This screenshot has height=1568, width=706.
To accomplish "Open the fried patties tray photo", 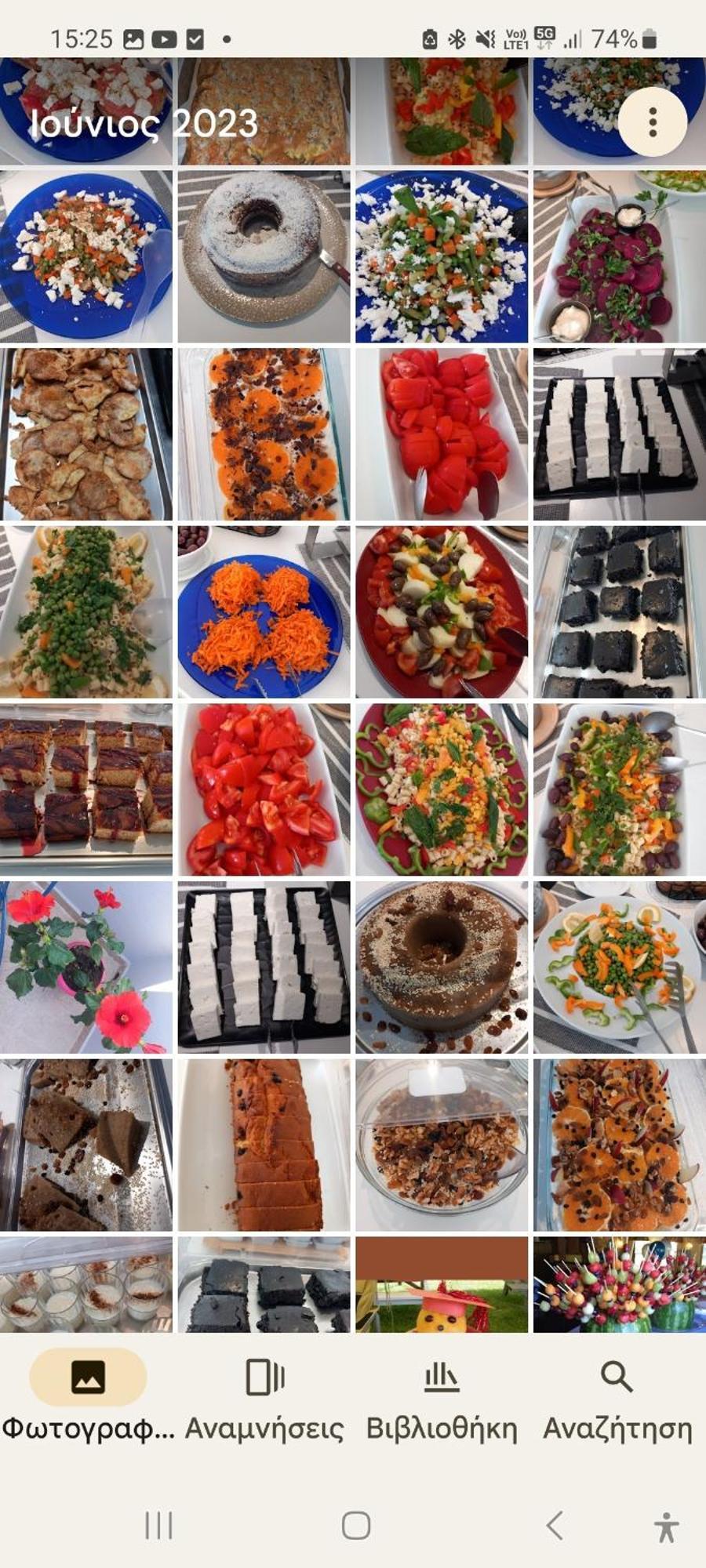I will pos(86,434).
